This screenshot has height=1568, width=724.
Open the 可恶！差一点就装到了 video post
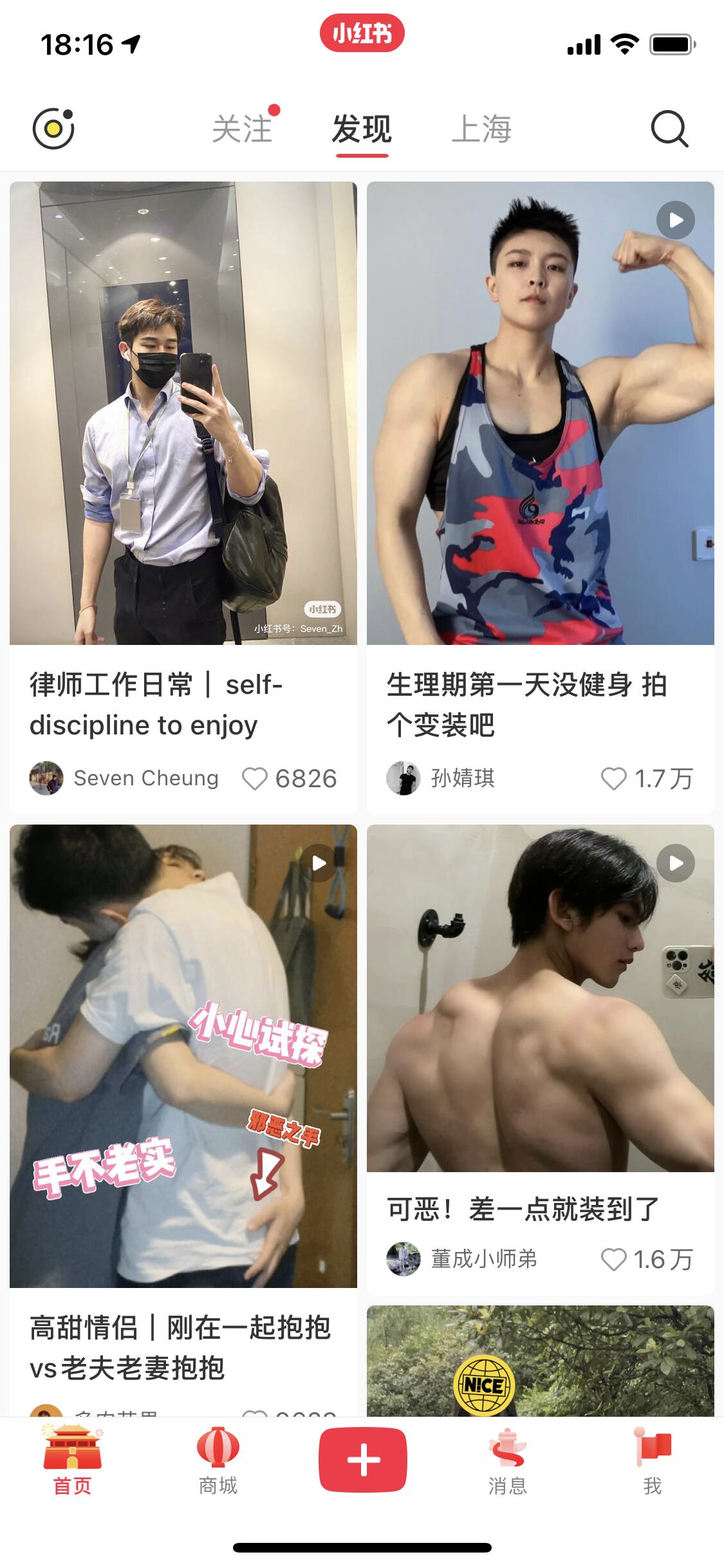(540, 998)
